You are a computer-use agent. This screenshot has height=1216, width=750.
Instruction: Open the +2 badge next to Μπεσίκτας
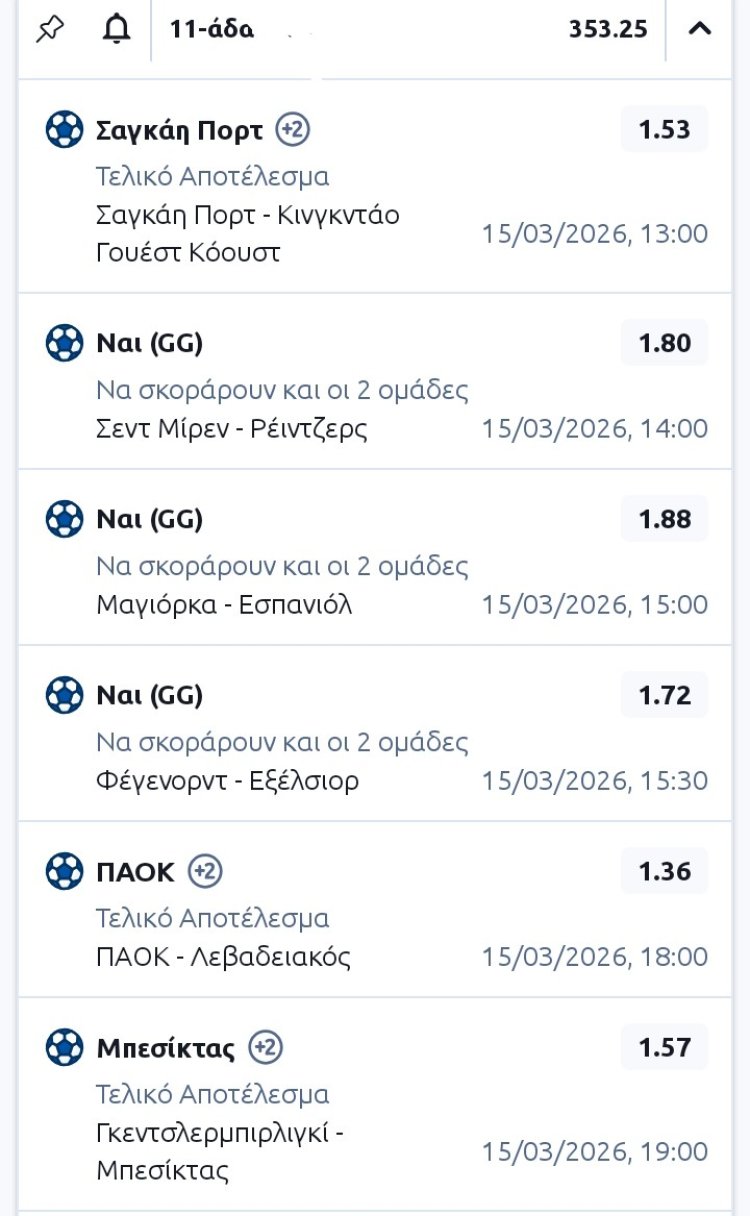pyautogui.click(x=266, y=1048)
